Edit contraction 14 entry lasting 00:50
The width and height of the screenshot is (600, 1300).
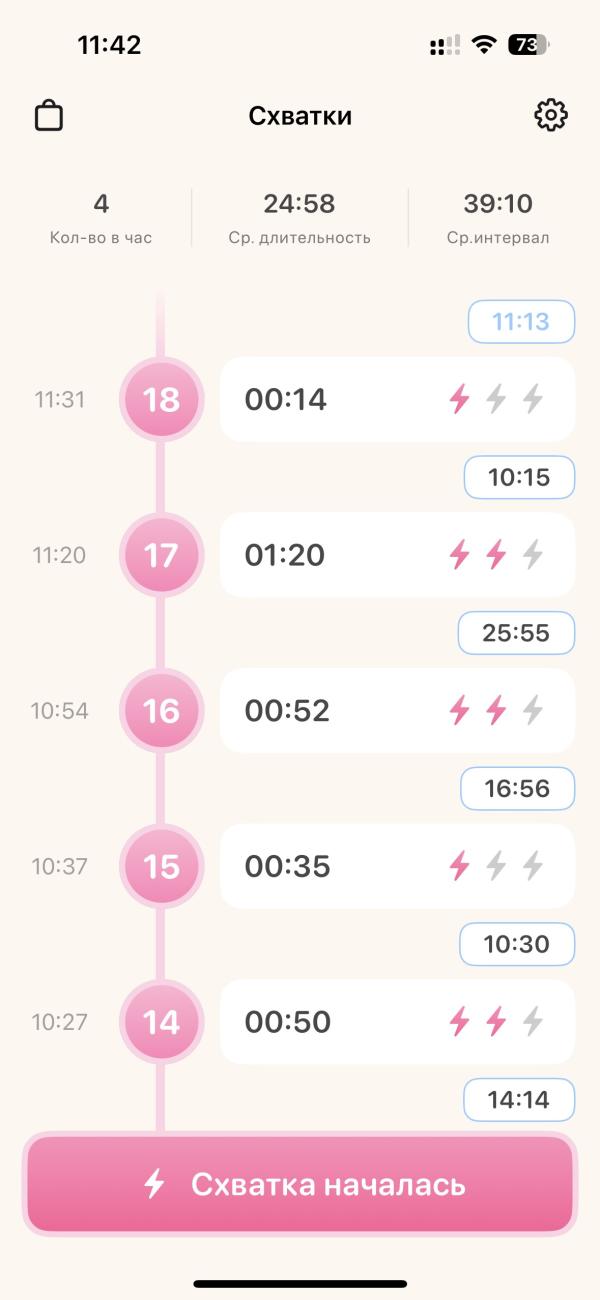point(397,1022)
